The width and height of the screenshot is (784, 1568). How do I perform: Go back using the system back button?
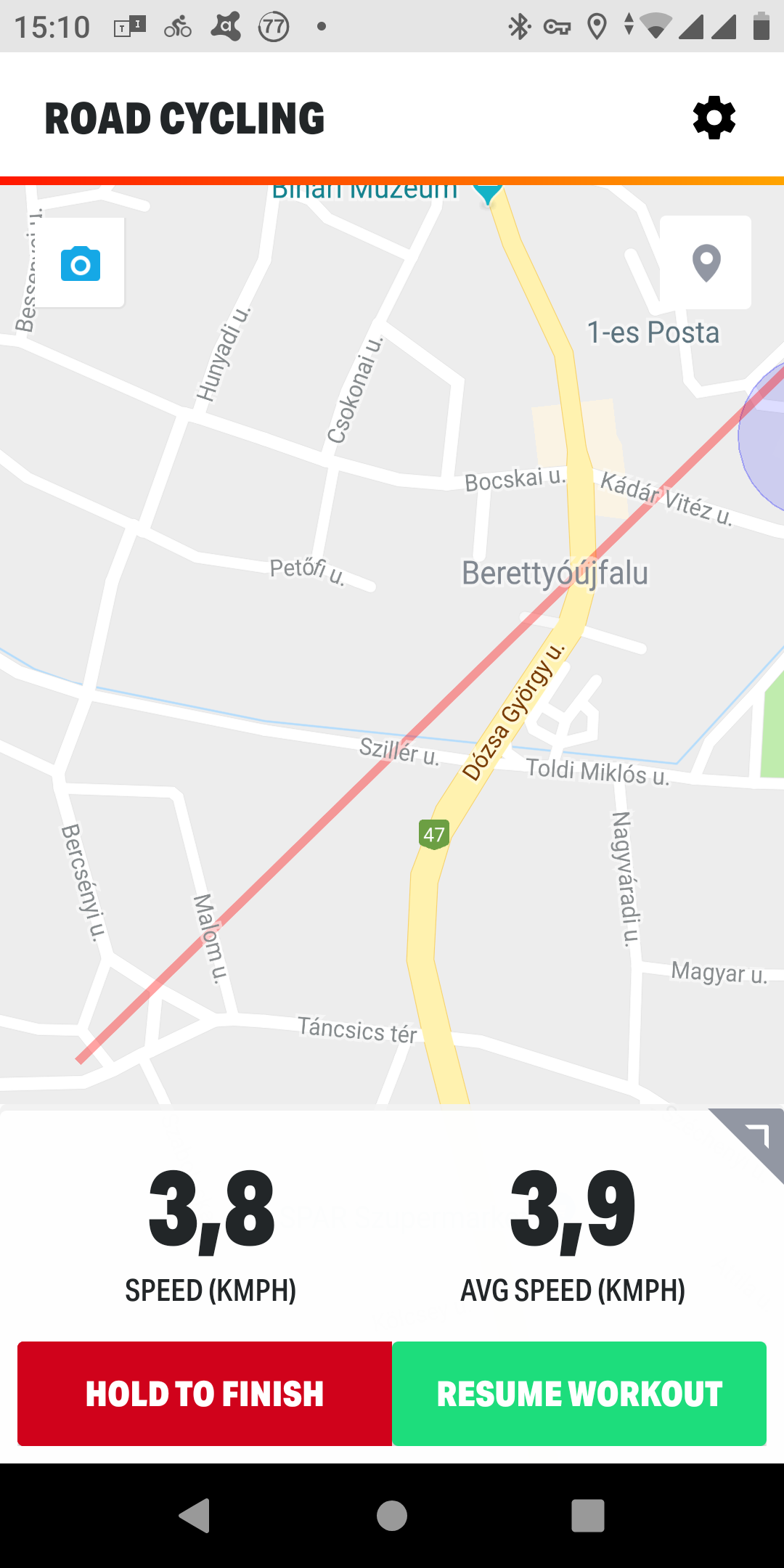(x=195, y=1516)
